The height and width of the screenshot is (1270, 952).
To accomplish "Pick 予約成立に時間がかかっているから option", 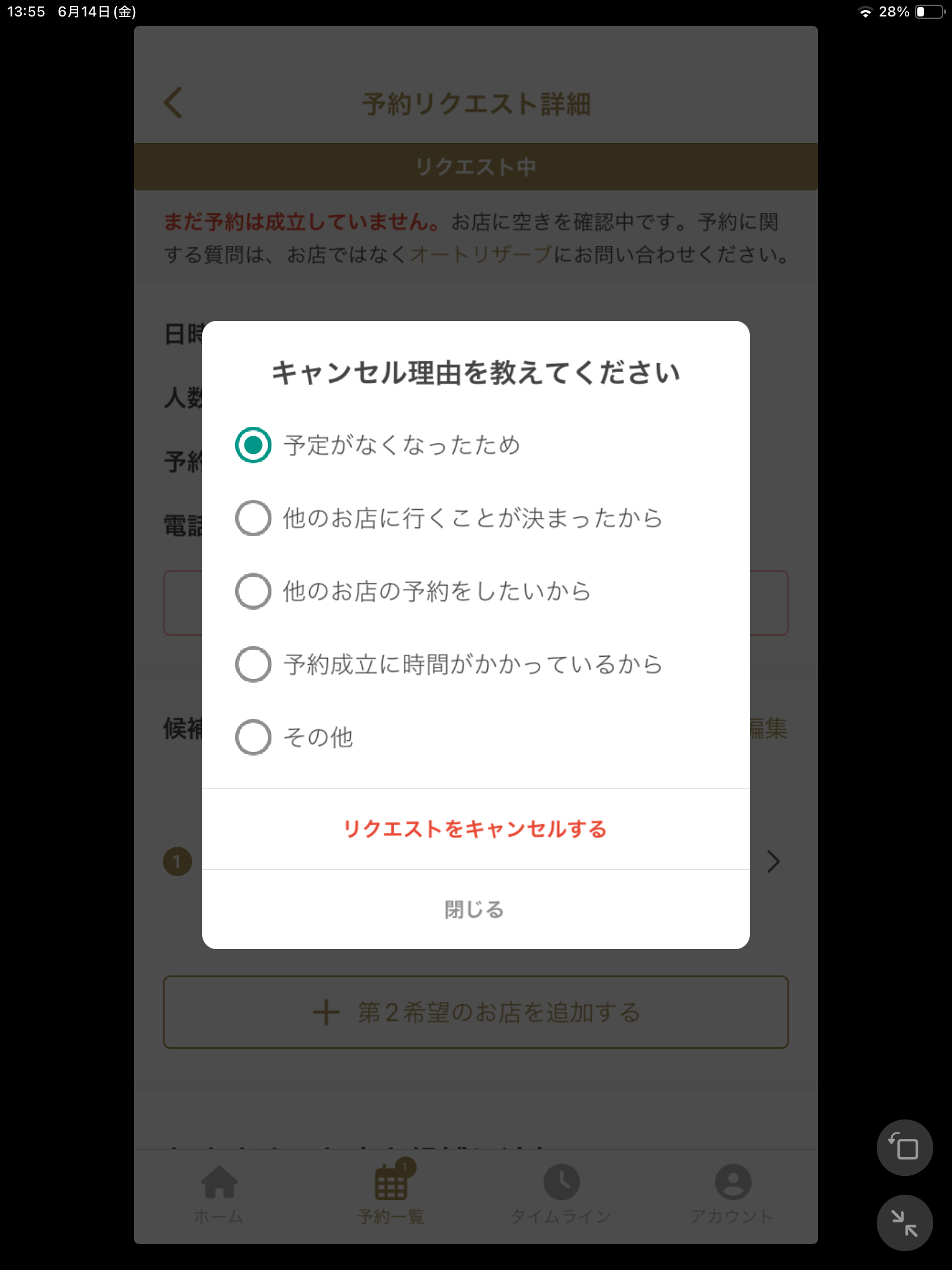I will tap(253, 664).
